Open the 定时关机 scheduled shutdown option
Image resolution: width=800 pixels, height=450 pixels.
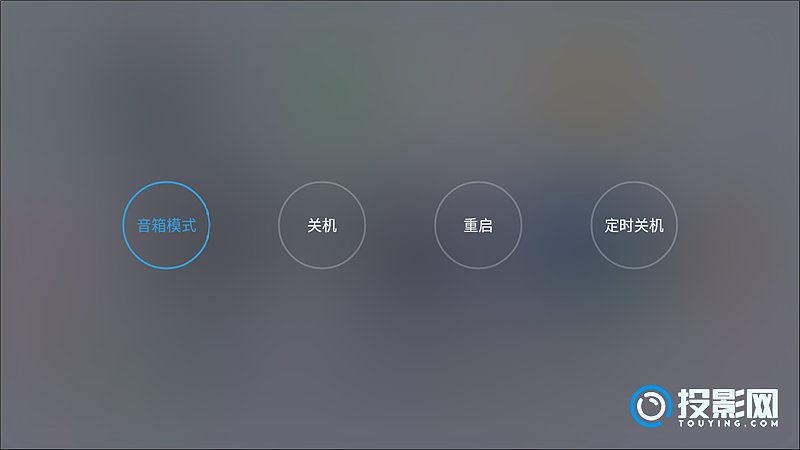(634, 225)
